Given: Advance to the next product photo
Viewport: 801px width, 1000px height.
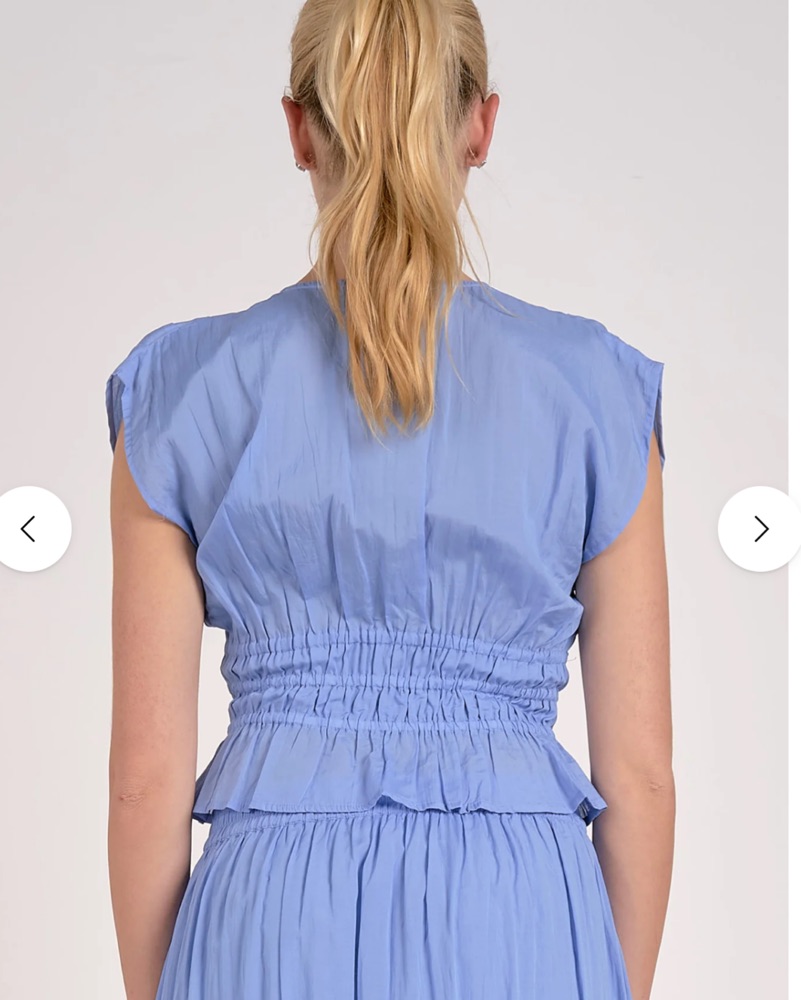Looking at the screenshot, I should pos(760,529).
